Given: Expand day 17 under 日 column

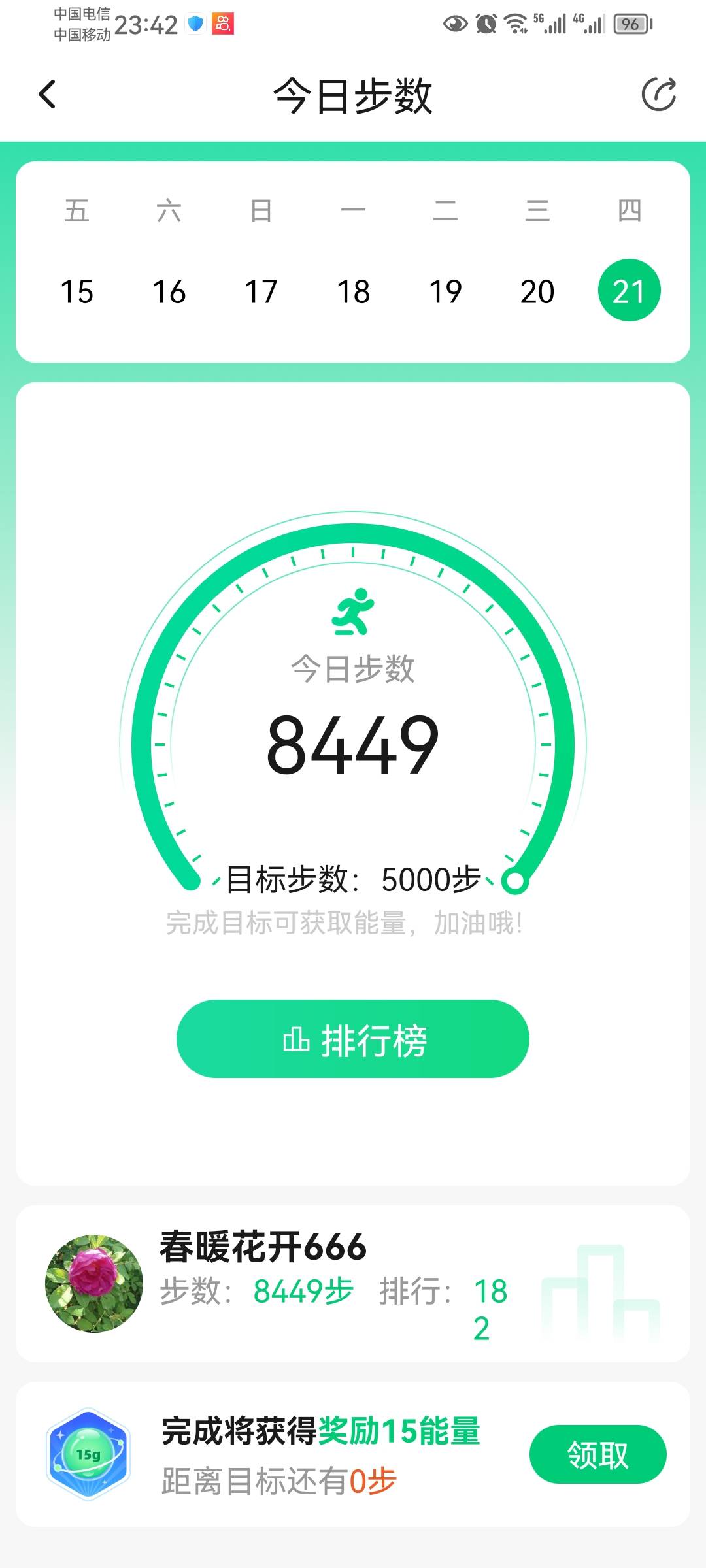Looking at the screenshot, I should pos(261,292).
